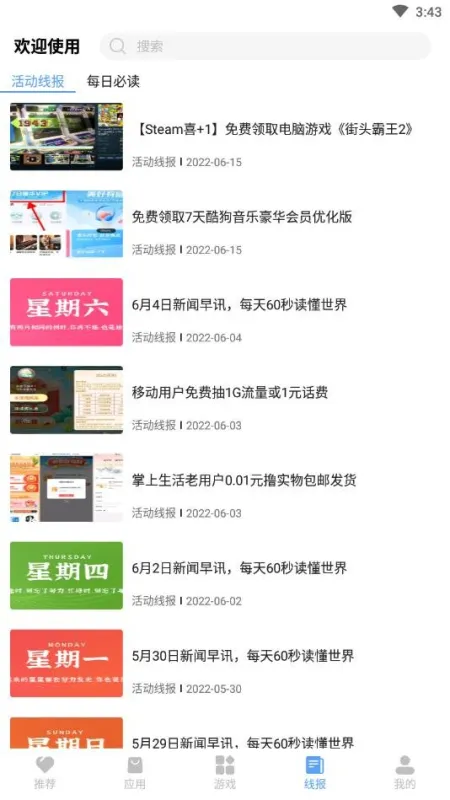Open the Steam喜+1 街头霸王2 article
450x800 pixels.
pos(225,137)
